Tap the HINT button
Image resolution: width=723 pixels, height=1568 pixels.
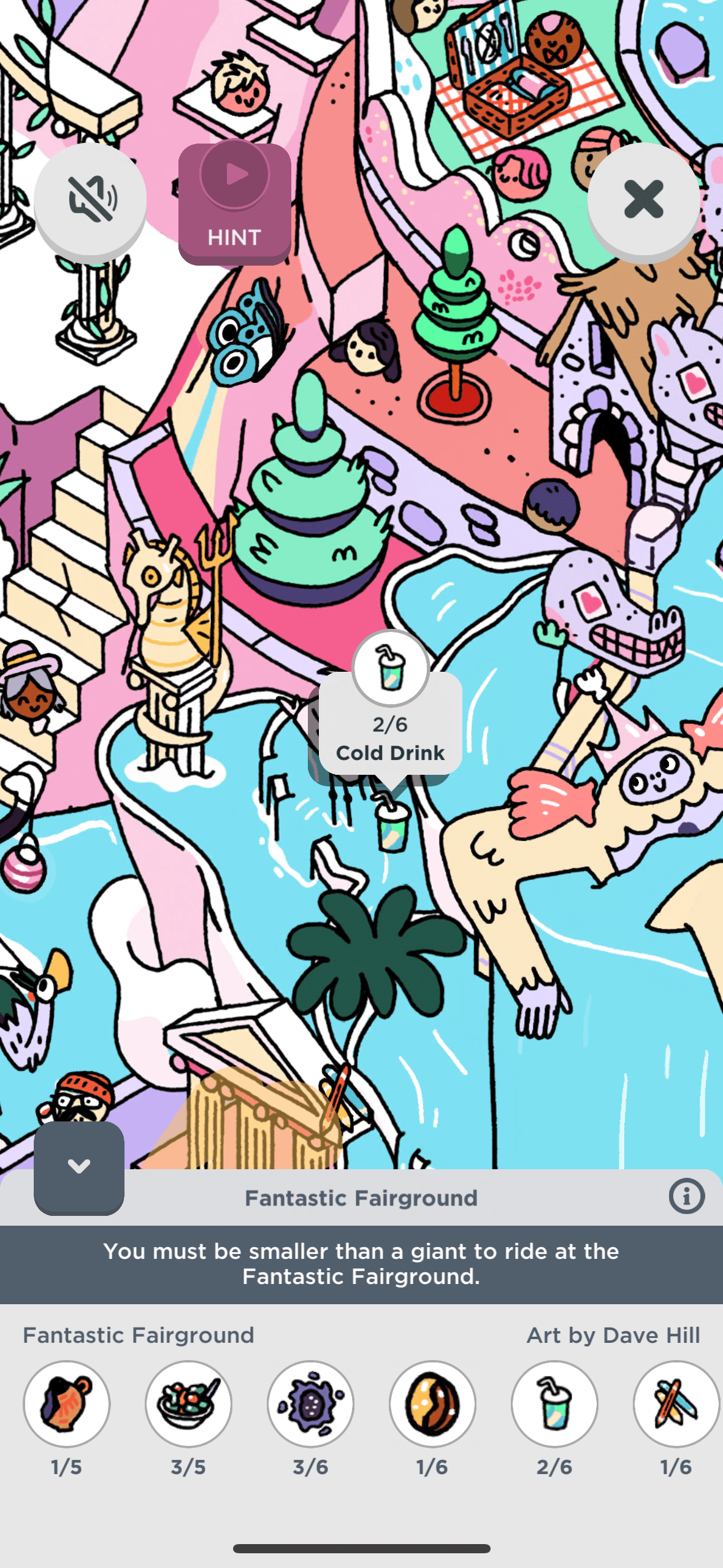(x=234, y=203)
